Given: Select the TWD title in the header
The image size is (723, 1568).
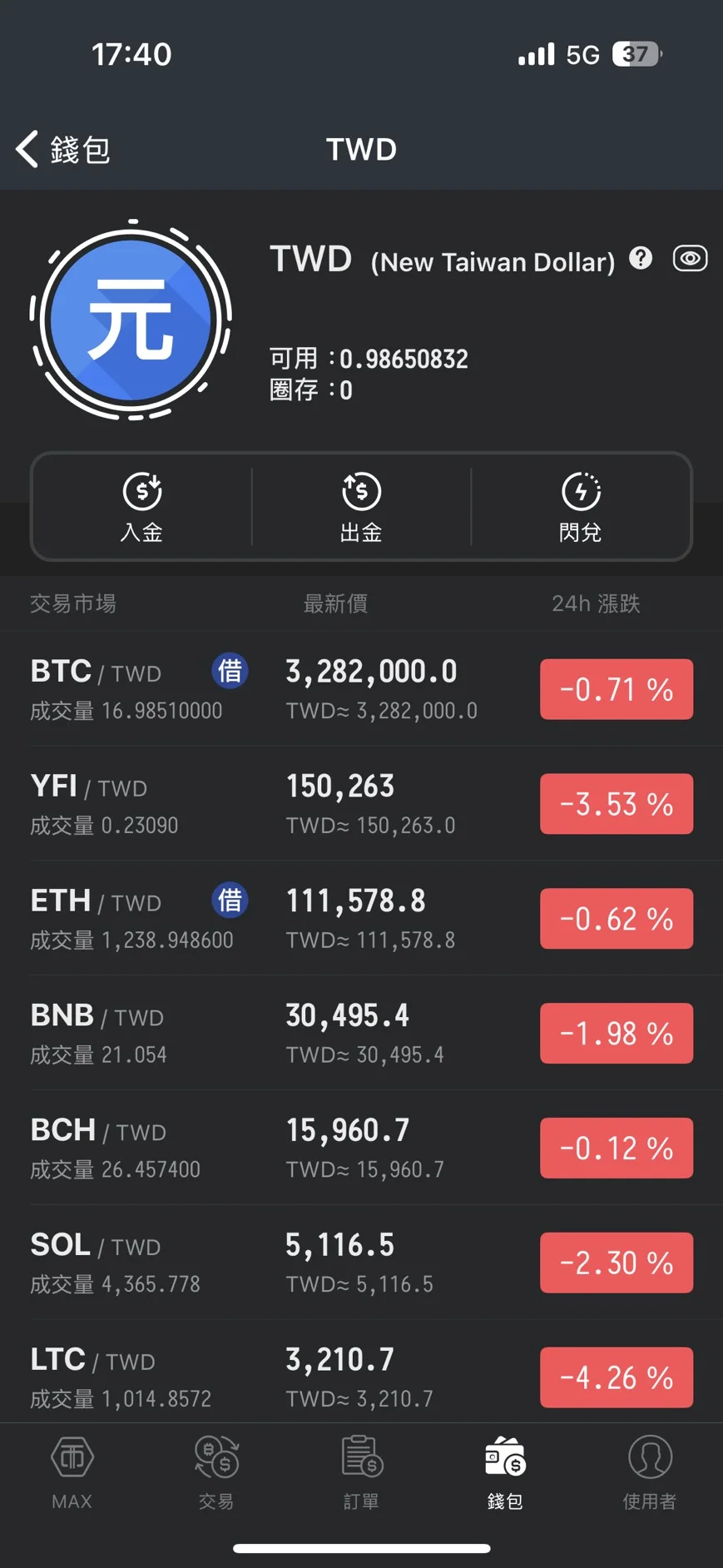Looking at the screenshot, I should pos(361,149).
